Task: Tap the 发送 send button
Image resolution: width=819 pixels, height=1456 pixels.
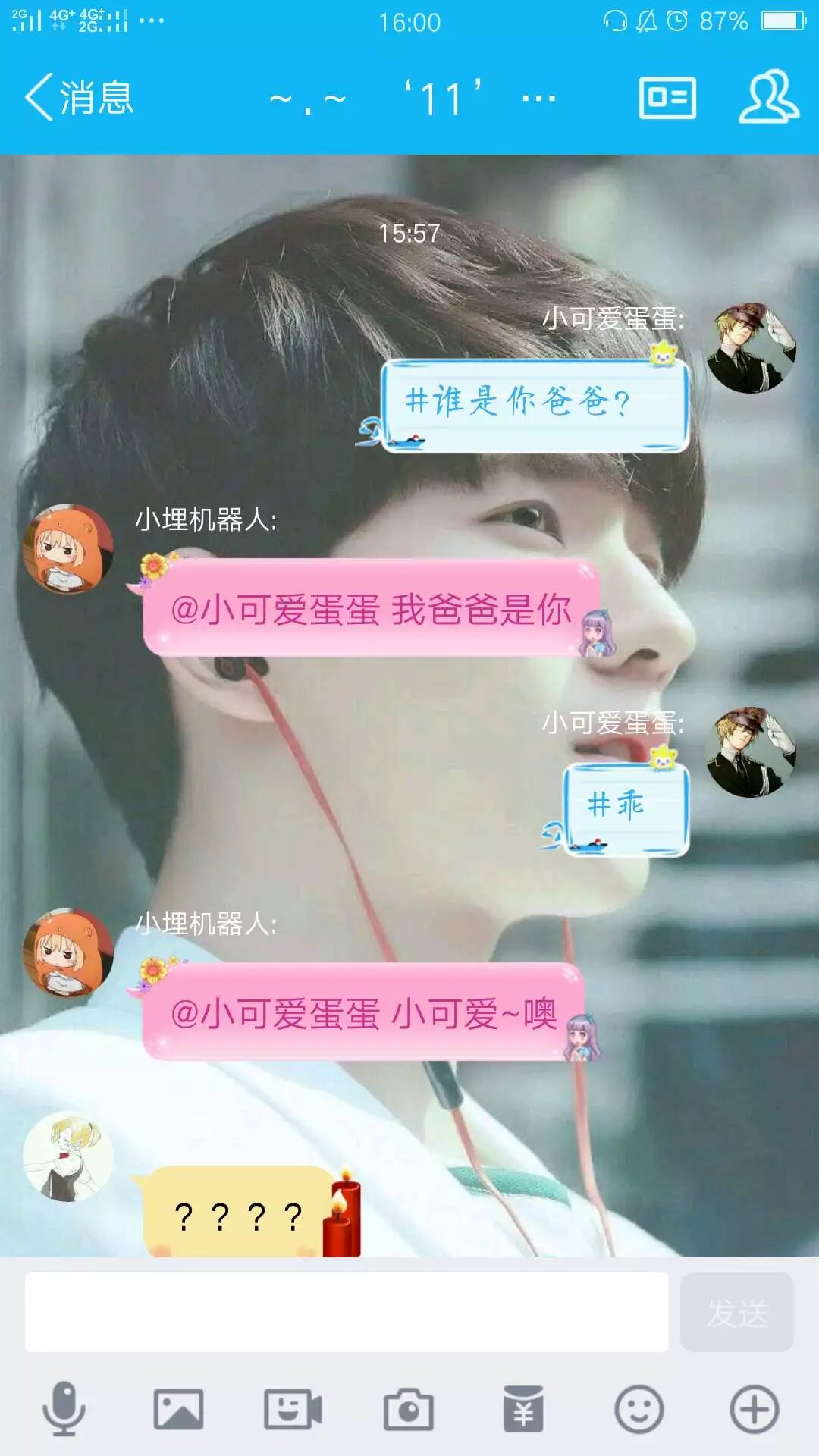Action: [x=736, y=1312]
